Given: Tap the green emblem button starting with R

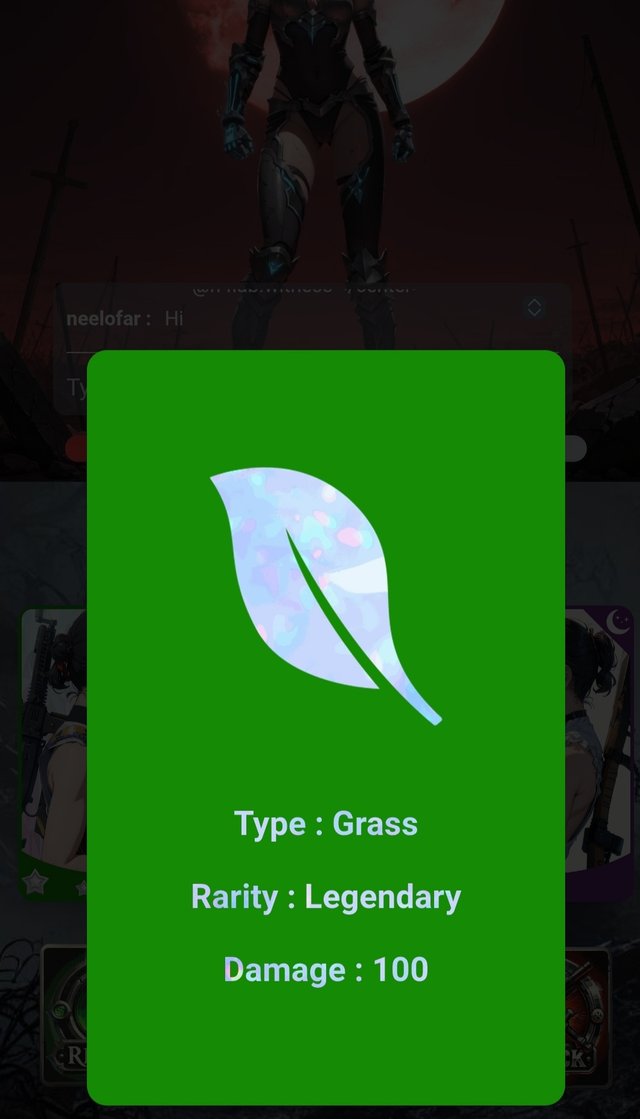Looking at the screenshot, I should point(65,1010).
